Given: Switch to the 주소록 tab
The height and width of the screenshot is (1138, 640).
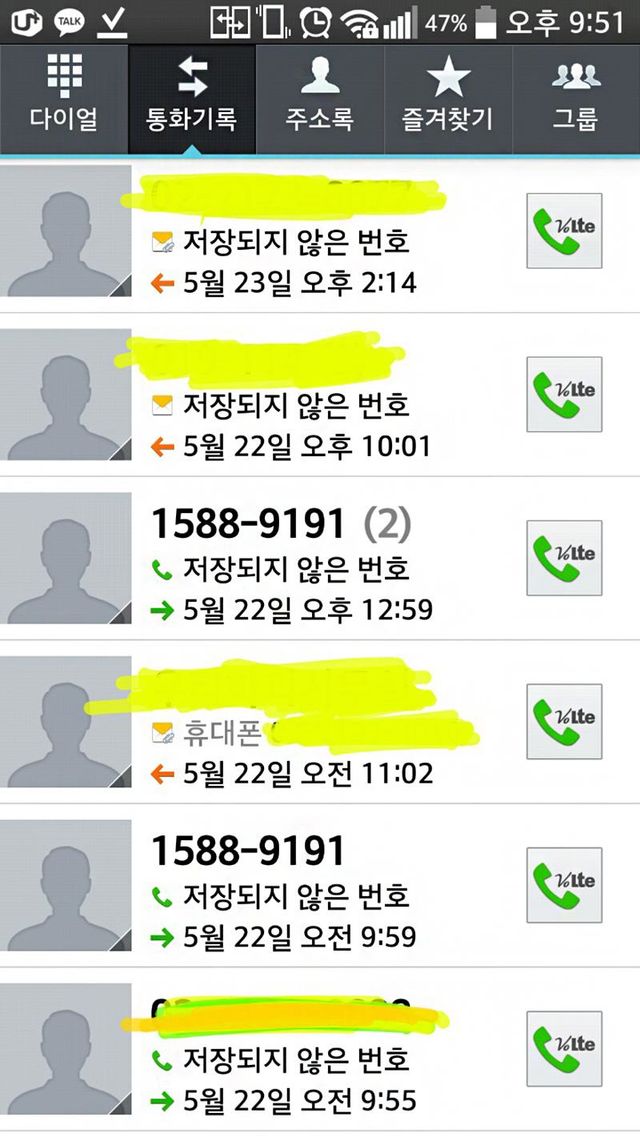Looking at the screenshot, I should (320, 96).
